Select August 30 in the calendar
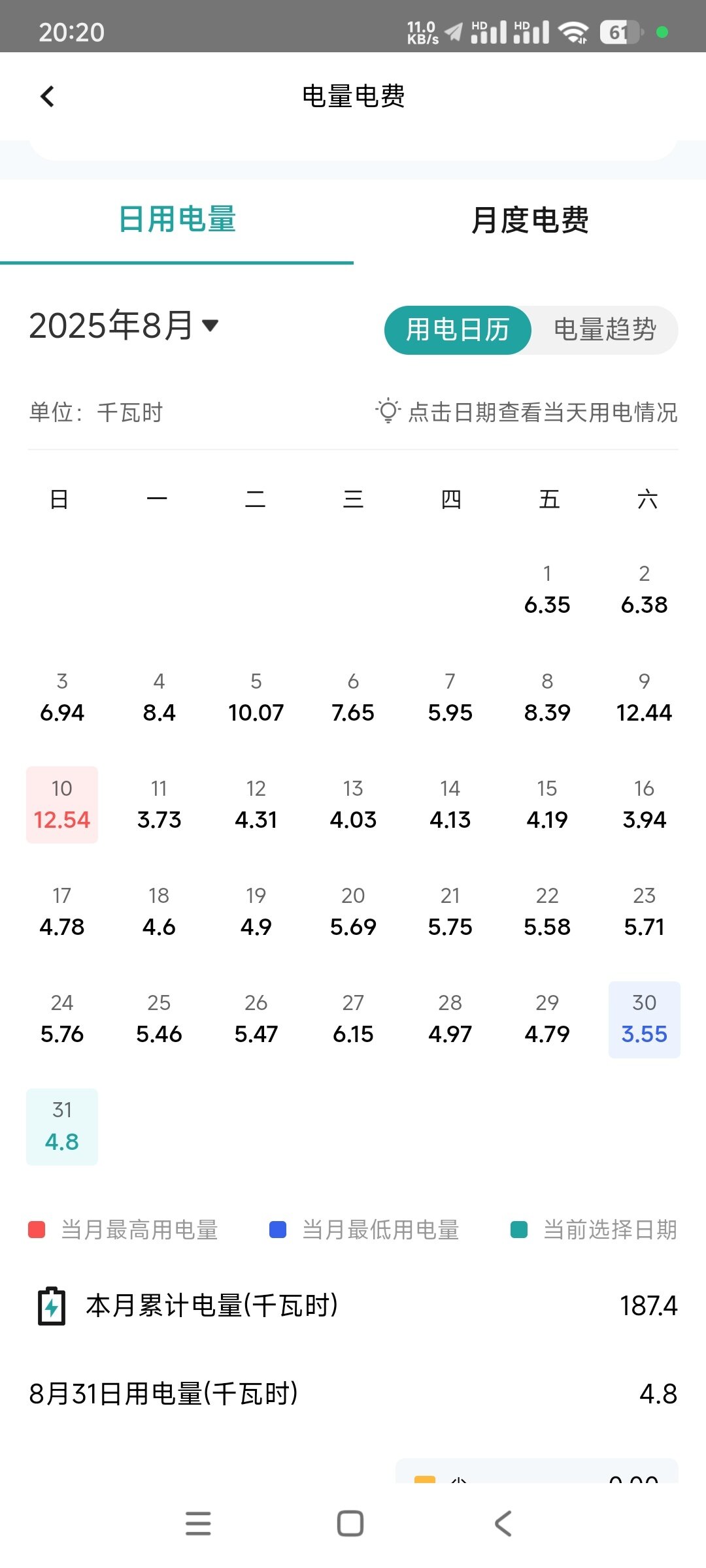 pos(644,1019)
